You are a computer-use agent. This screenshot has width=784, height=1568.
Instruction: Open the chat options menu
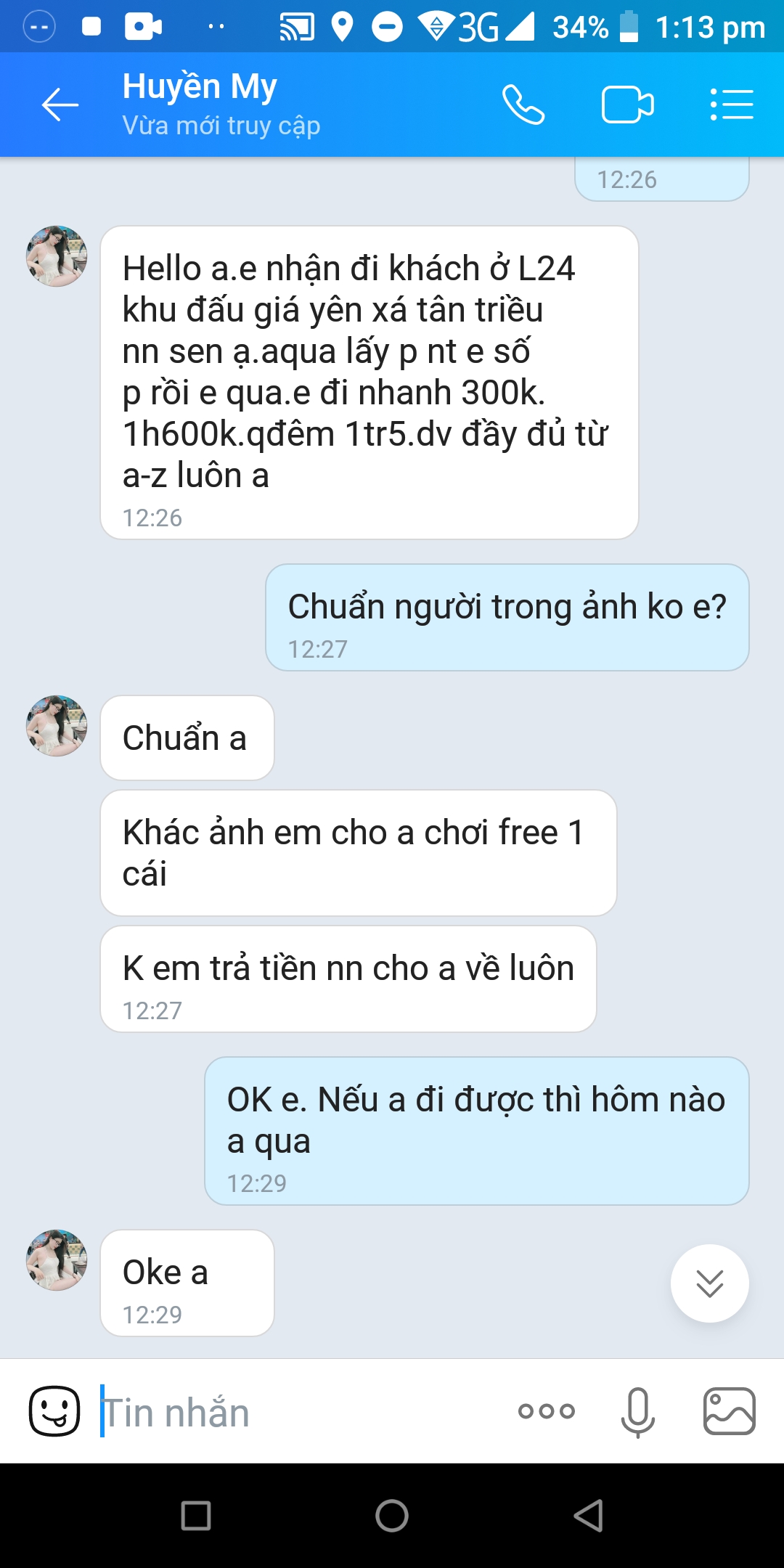click(x=731, y=105)
